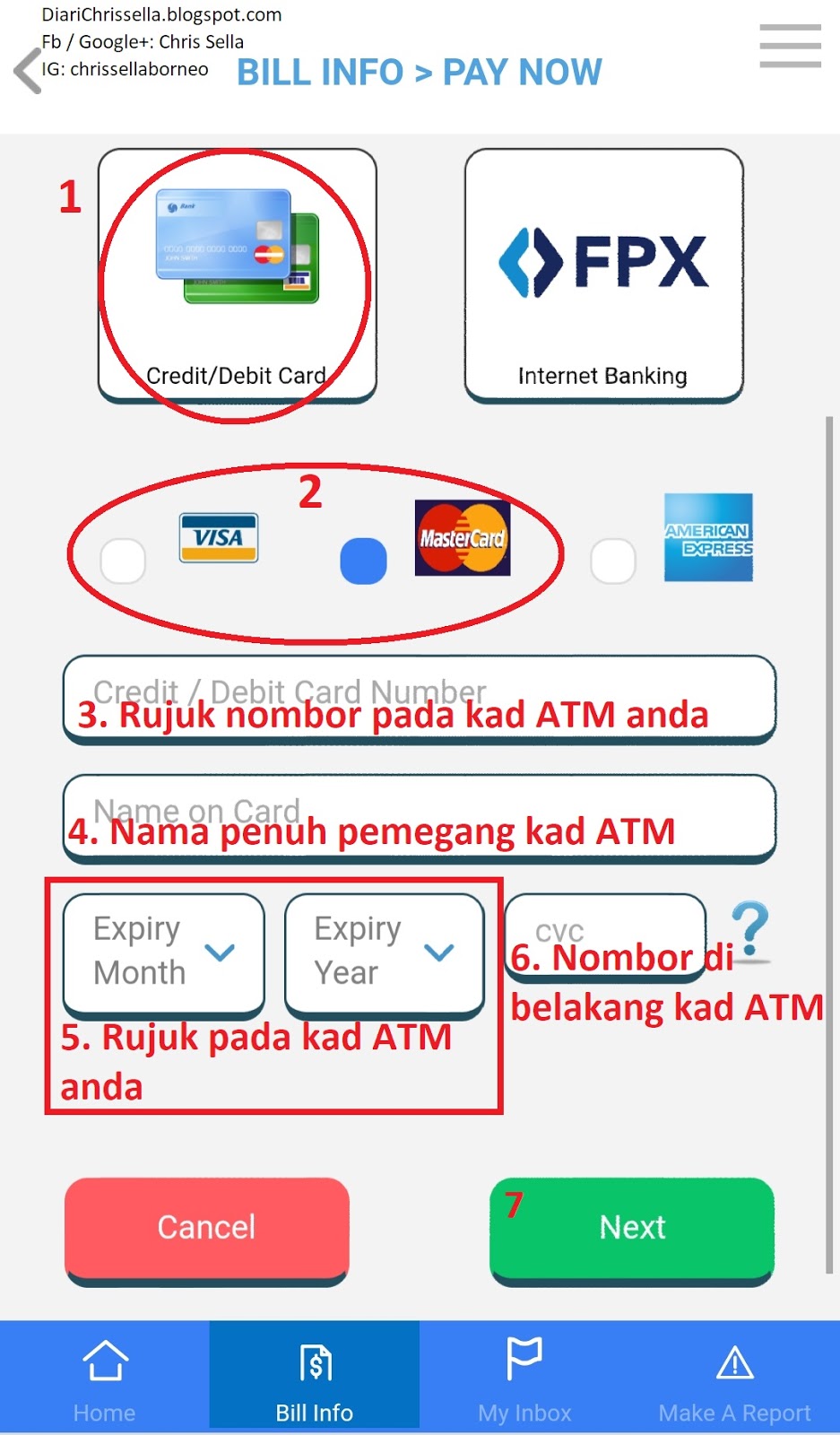Proceed with the Next button
This screenshot has height=1435, width=840.
click(x=632, y=1227)
